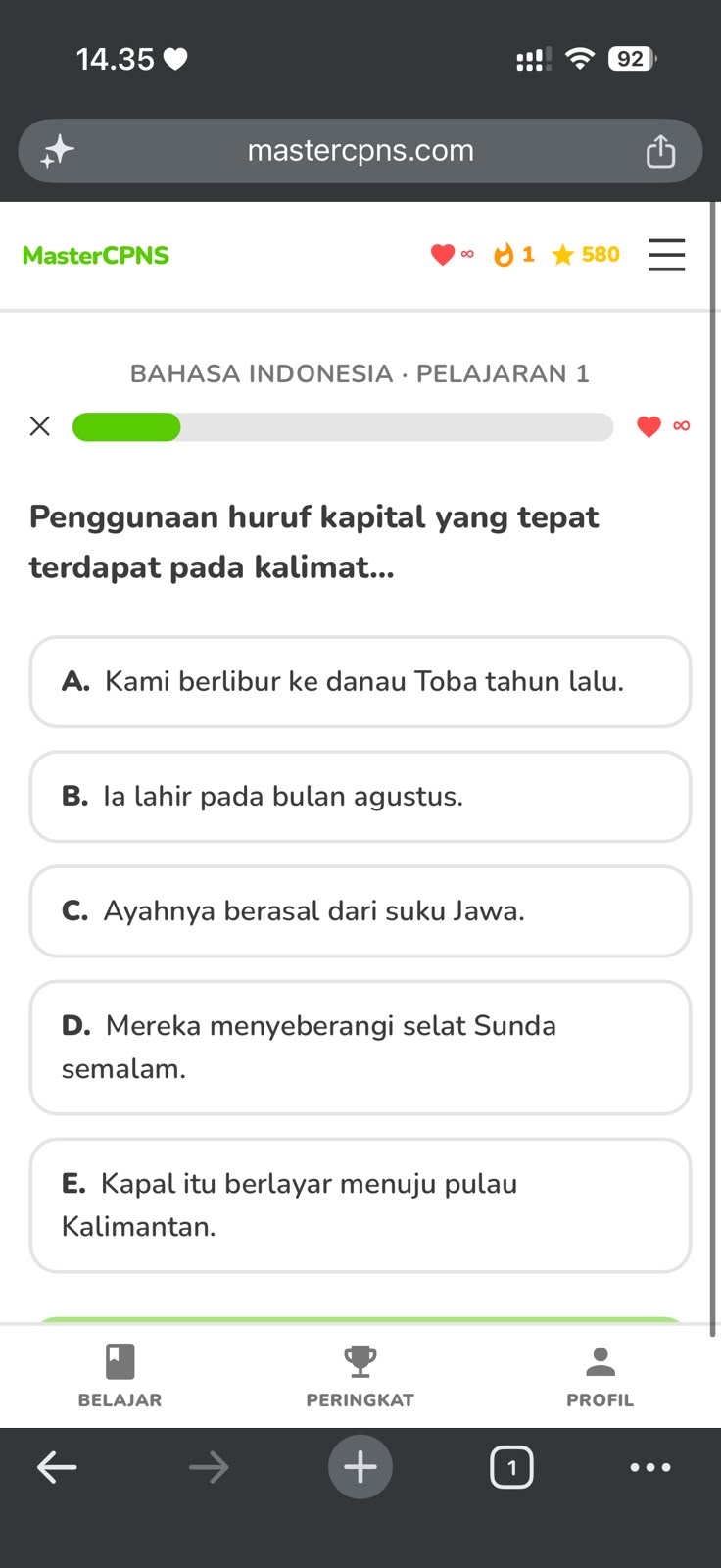Screen dimensions: 721x1568
Task: Switch to the Belajar tab
Action: click(120, 1376)
